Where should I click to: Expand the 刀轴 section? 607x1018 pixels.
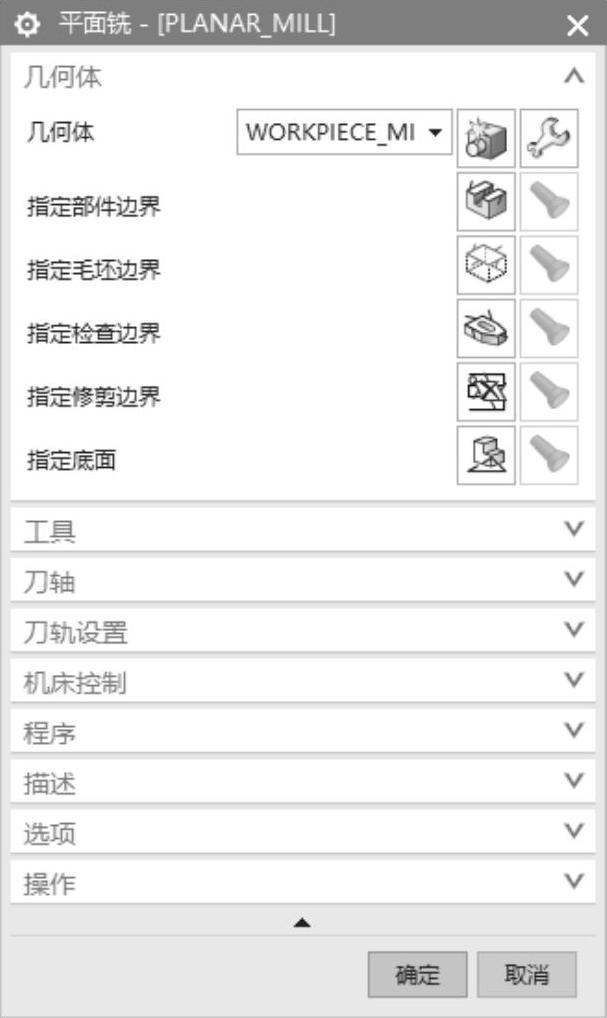(573, 580)
